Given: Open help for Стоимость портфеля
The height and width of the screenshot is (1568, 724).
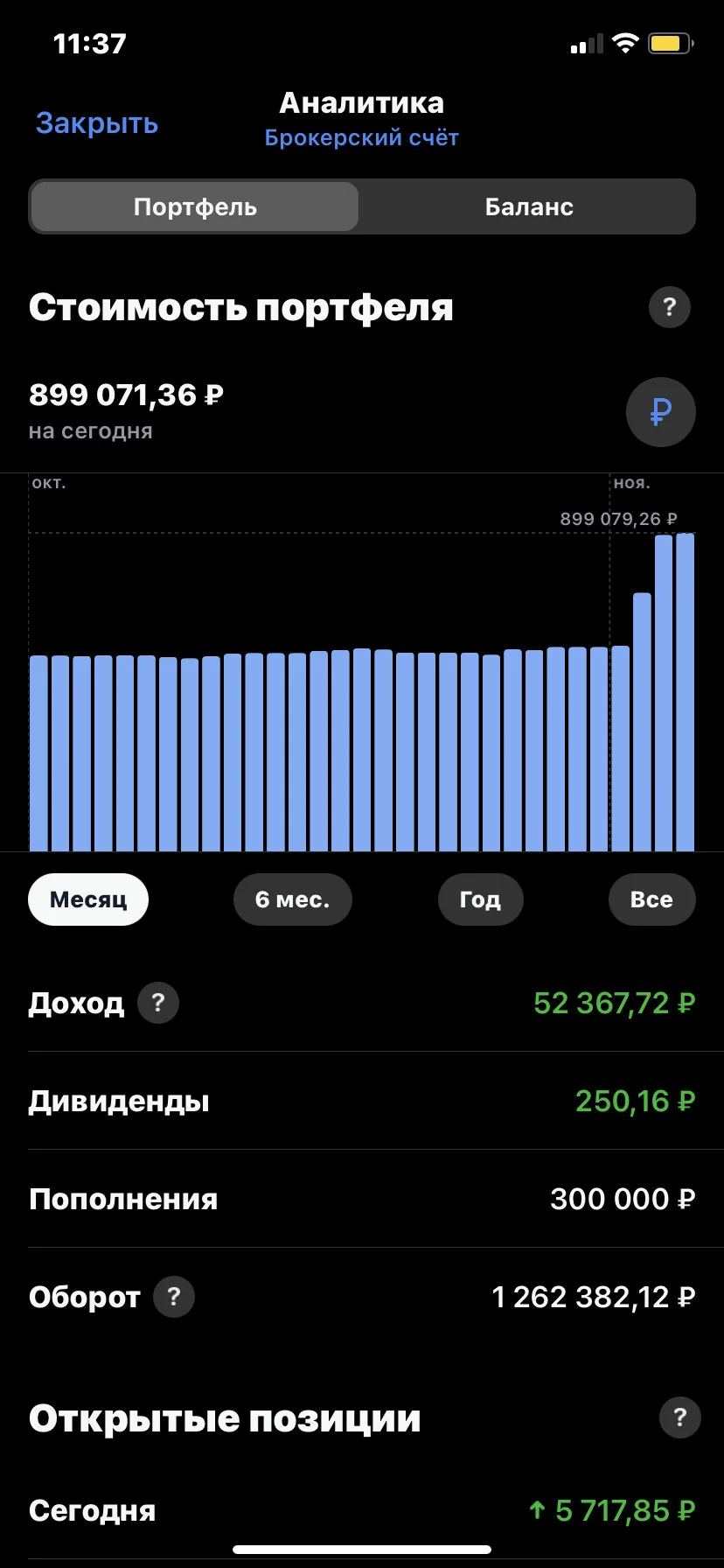Looking at the screenshot, I should [670, 307].
